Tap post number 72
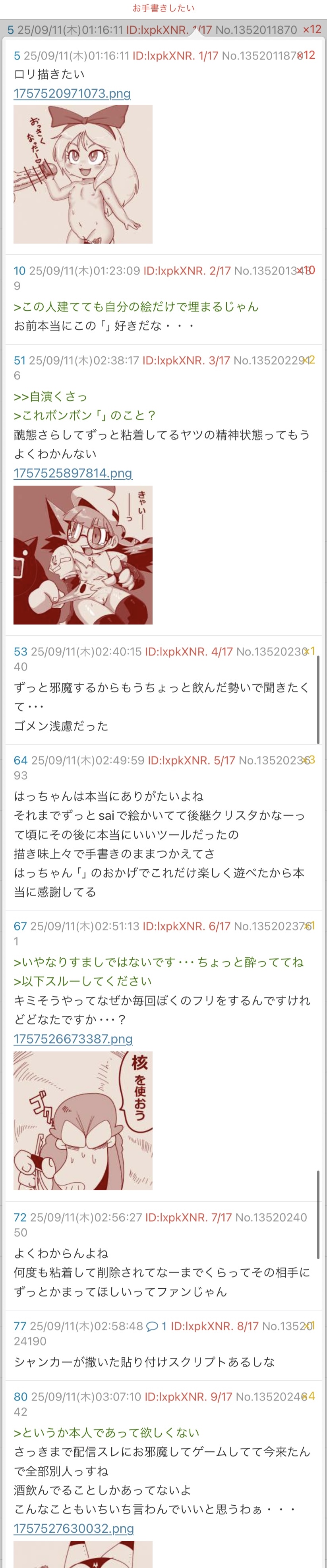Viewport: 327px width, 1568px height. coord(19,1217)
